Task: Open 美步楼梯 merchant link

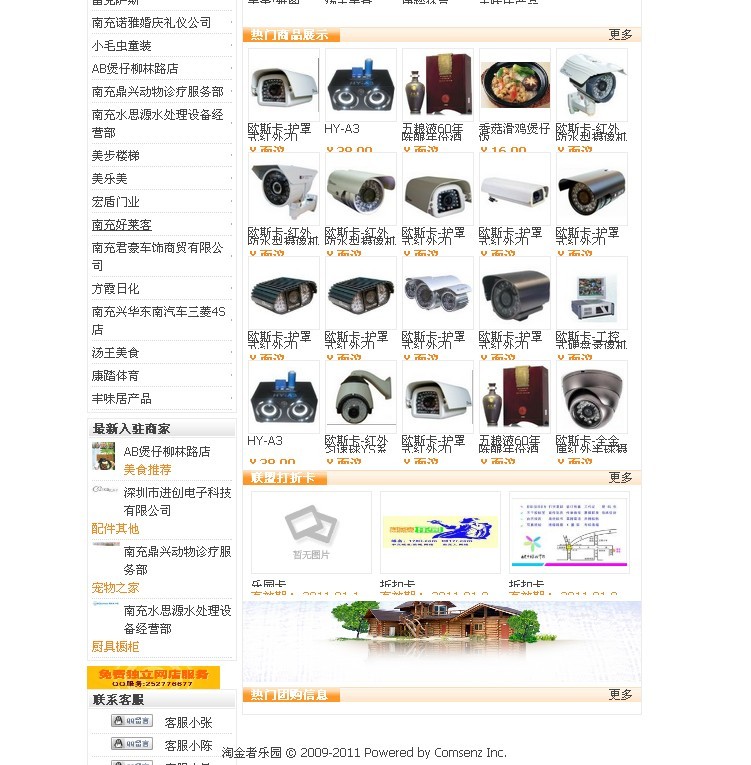Action: [x=115, y=156]
